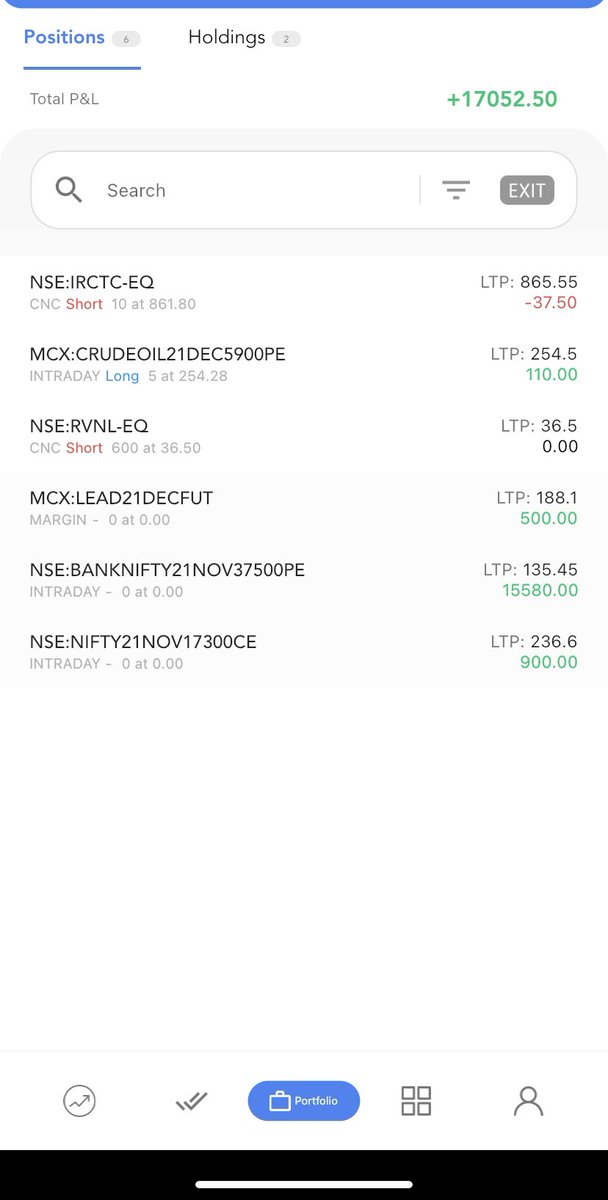The height and width of the screenshot is (1200, 608).
Task: Select the Positions tab
Action: click(82, 38)
